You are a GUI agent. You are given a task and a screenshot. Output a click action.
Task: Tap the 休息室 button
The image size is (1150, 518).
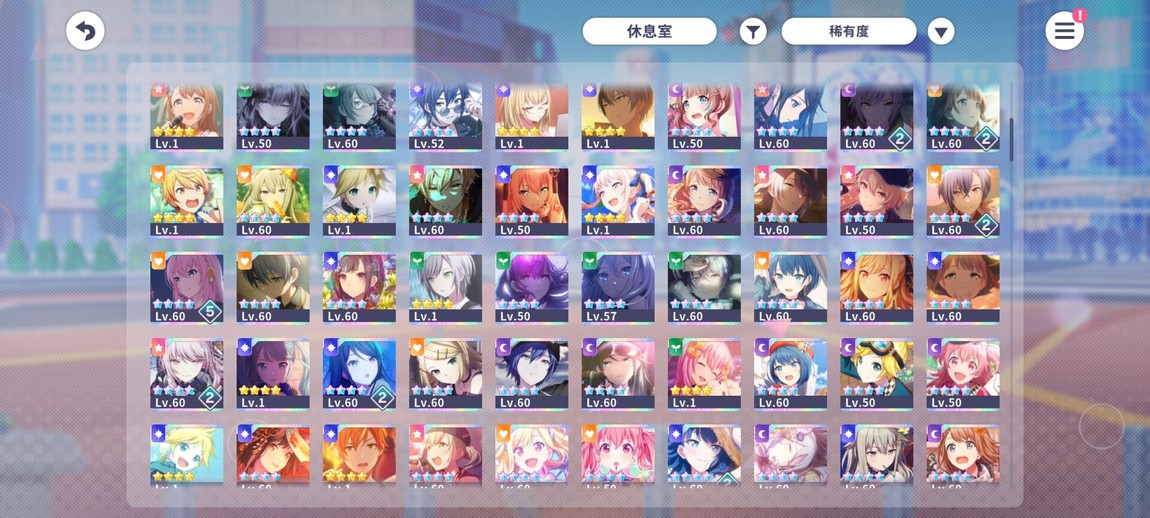pyautogui.click(x=649, y=31)
